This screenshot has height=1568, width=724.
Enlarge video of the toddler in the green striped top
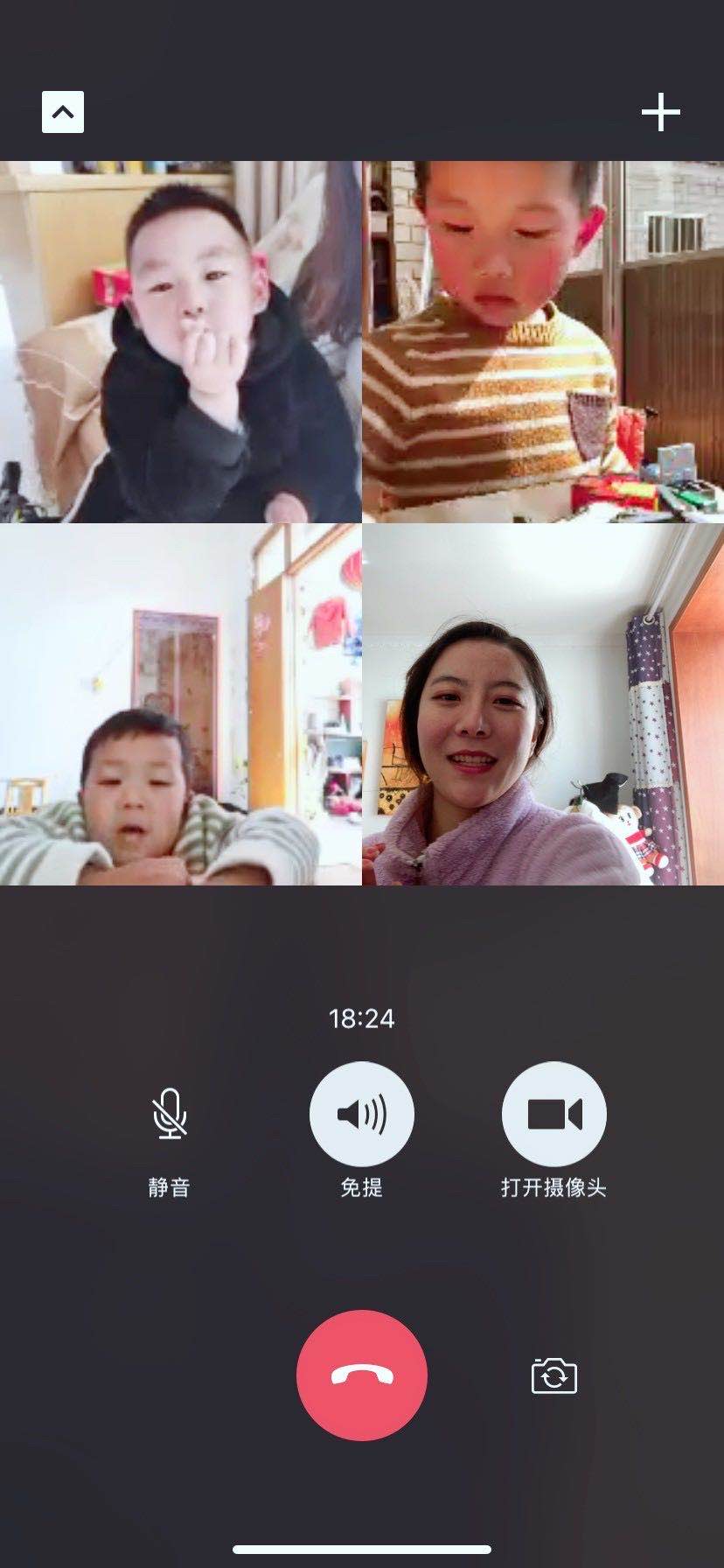coord(180,704)
